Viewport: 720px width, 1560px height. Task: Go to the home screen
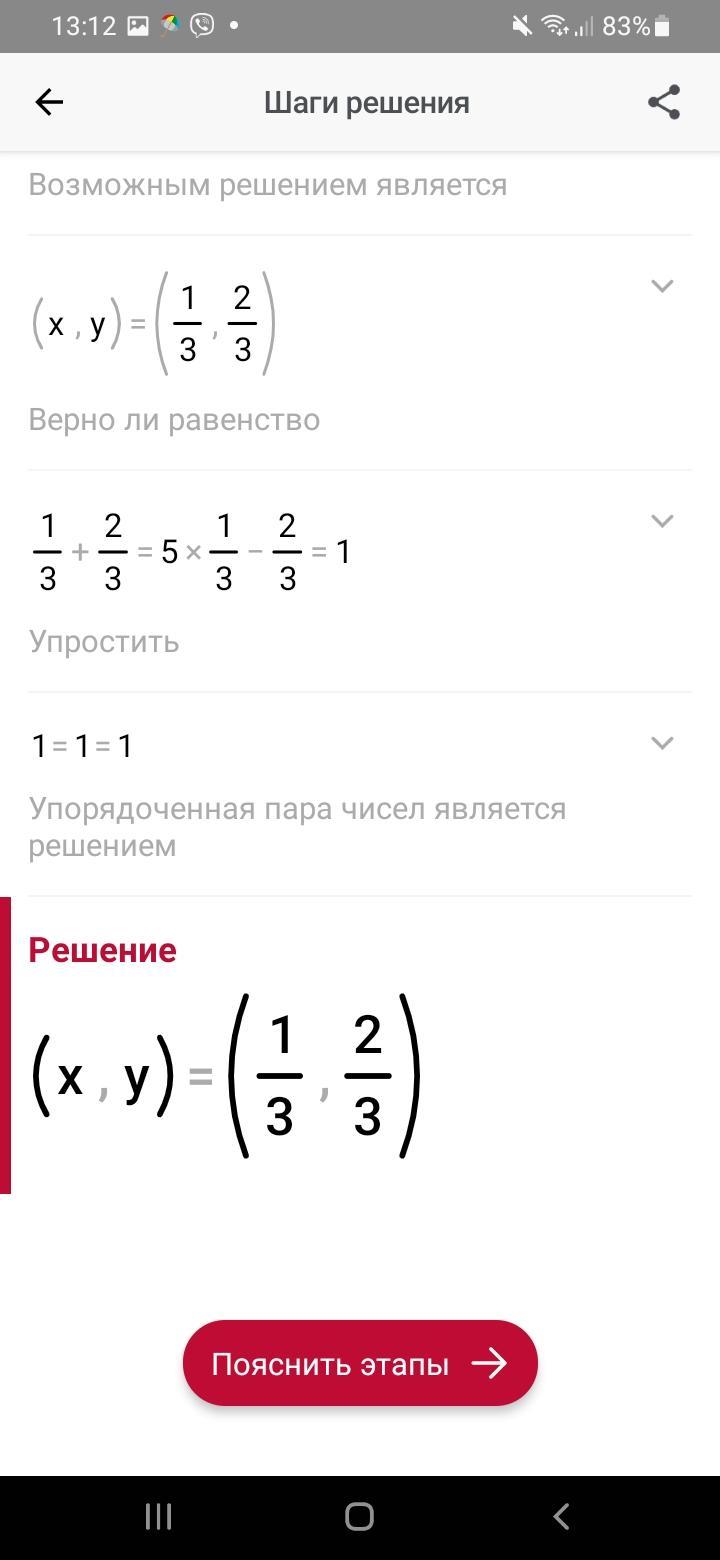pyautogui.click(x=360, y=1517)
